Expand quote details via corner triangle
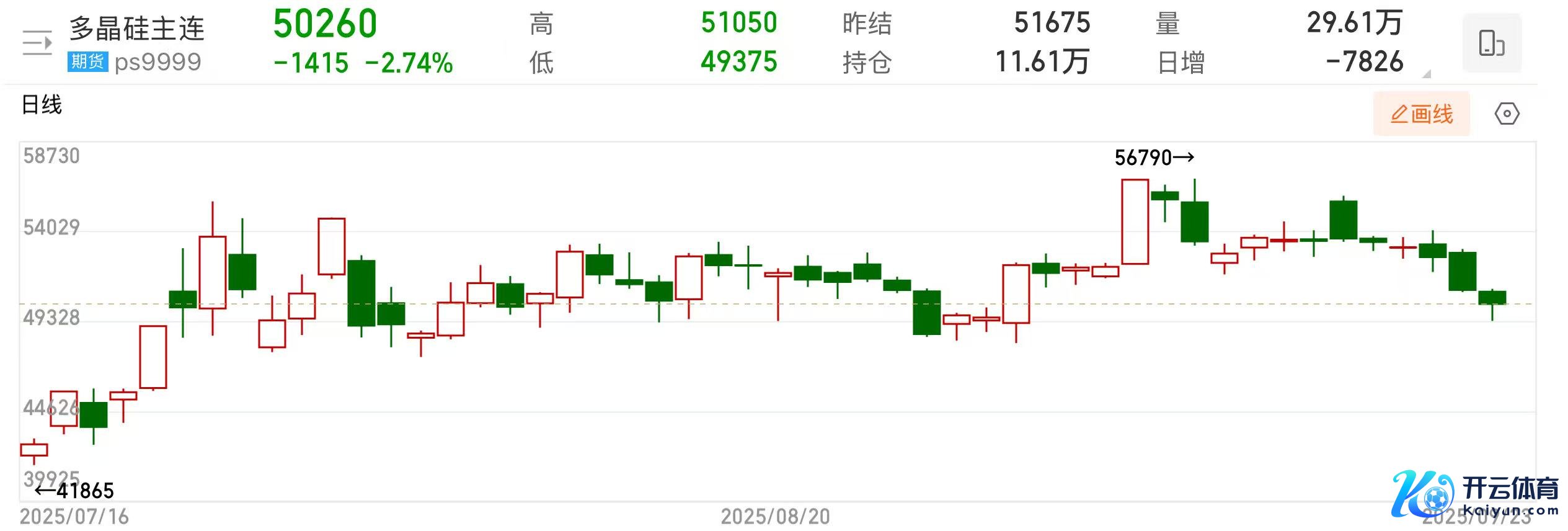This screenshot has height=531, width=1568. click(x=1426, y=74)
